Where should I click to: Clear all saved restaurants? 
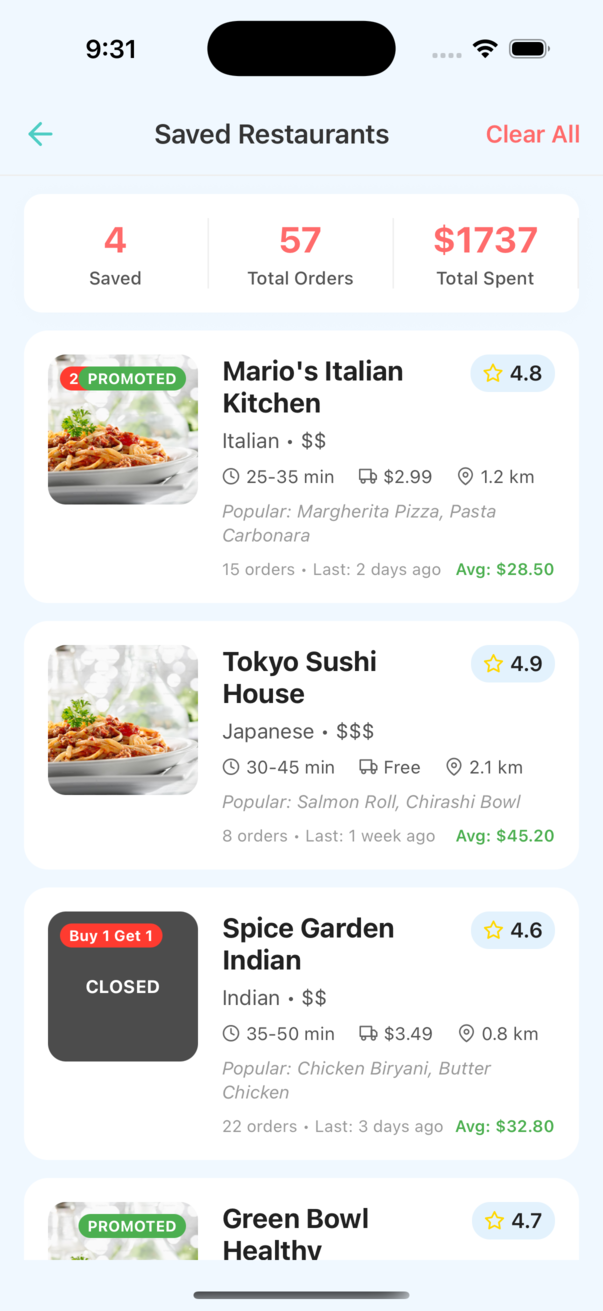[532, 134]
